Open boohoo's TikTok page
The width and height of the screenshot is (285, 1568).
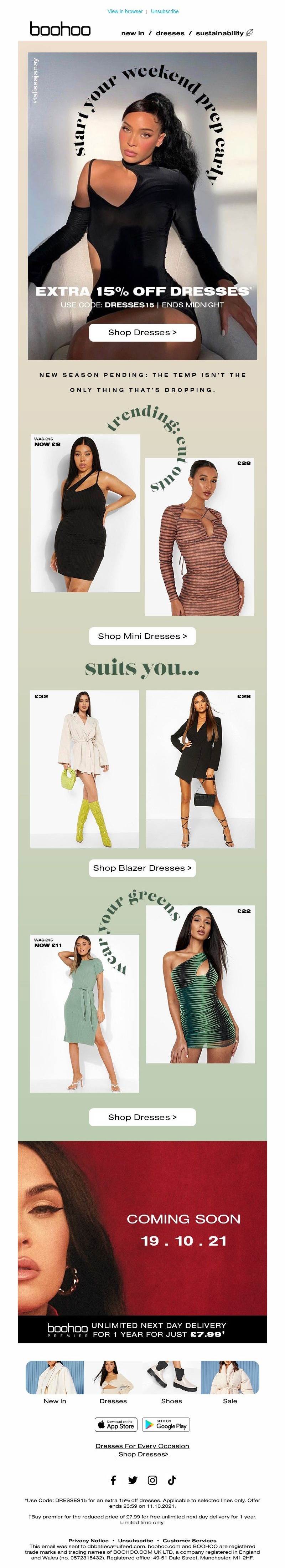[172, 1480]
